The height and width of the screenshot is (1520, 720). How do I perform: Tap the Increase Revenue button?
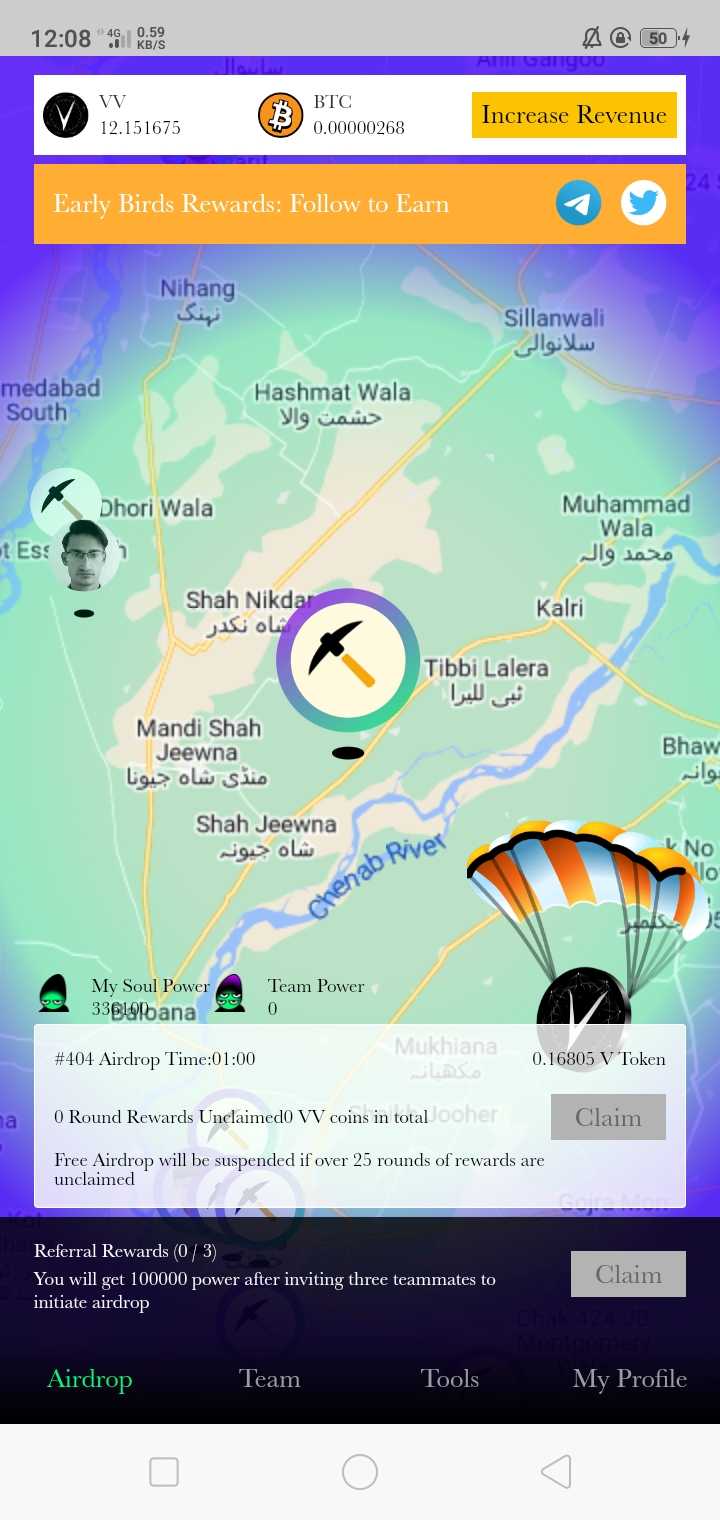click(574, 115)
